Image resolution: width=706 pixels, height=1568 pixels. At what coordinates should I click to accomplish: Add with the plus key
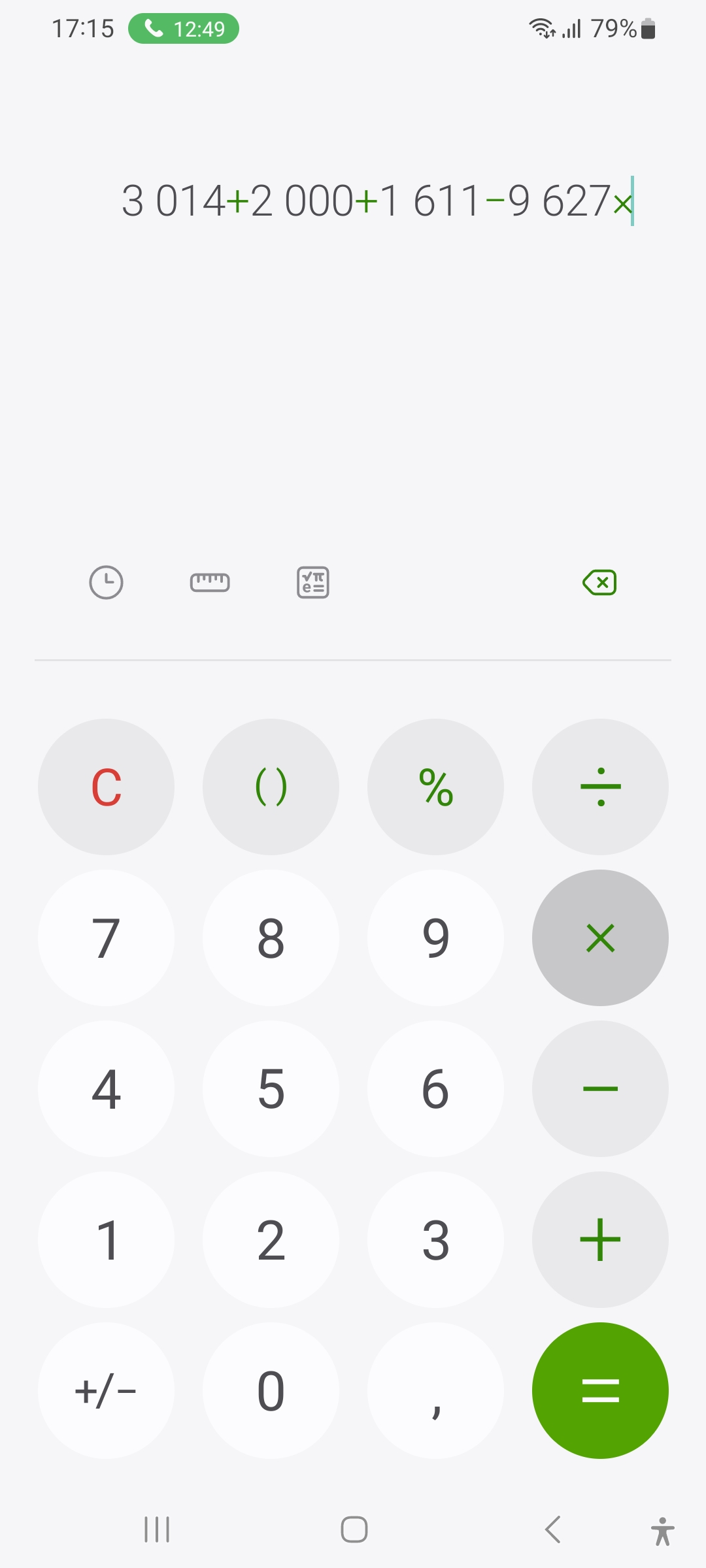click(600, 1239)
